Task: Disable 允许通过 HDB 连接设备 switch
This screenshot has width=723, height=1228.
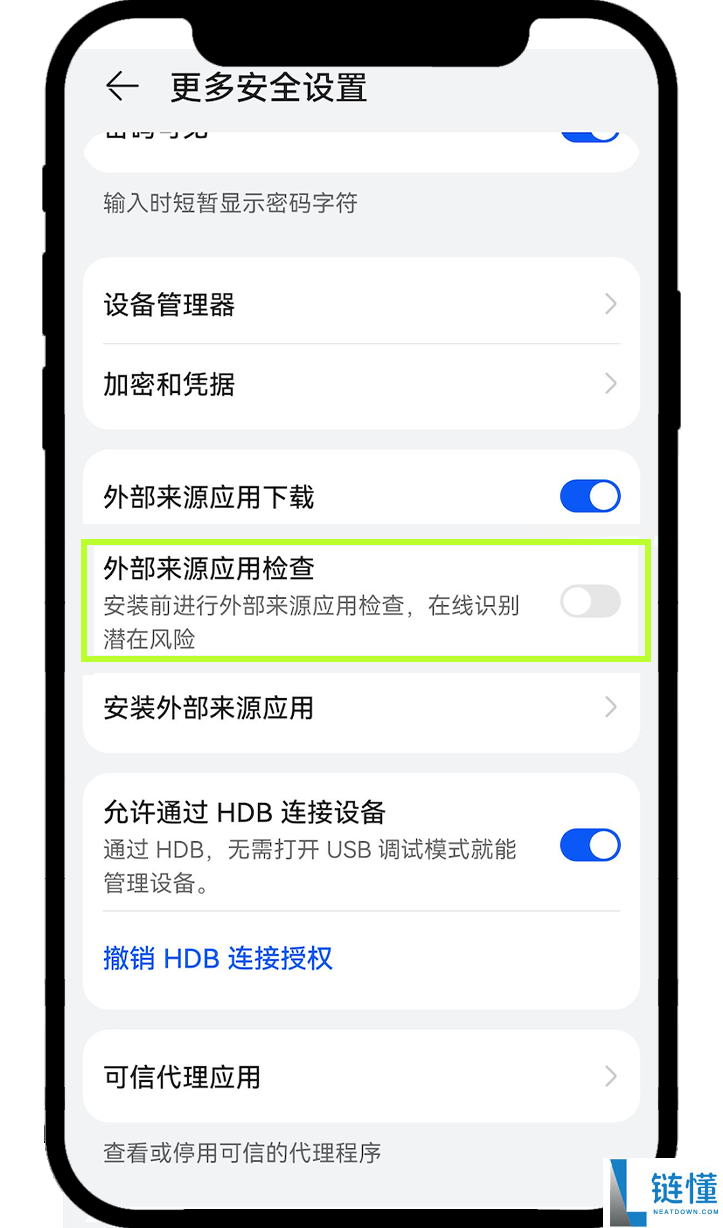Action: tap(590, 845)
